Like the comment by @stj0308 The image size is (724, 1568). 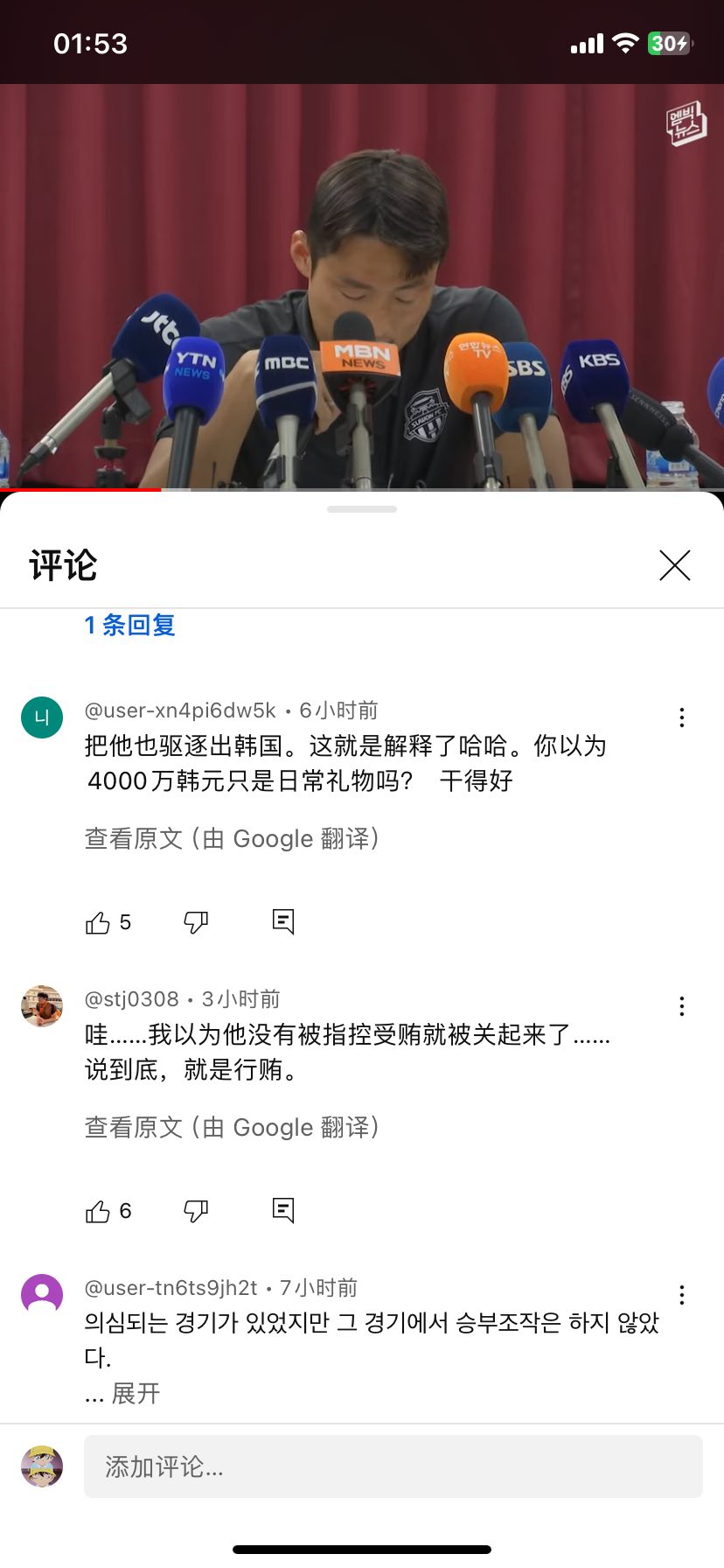[98, 1211]
